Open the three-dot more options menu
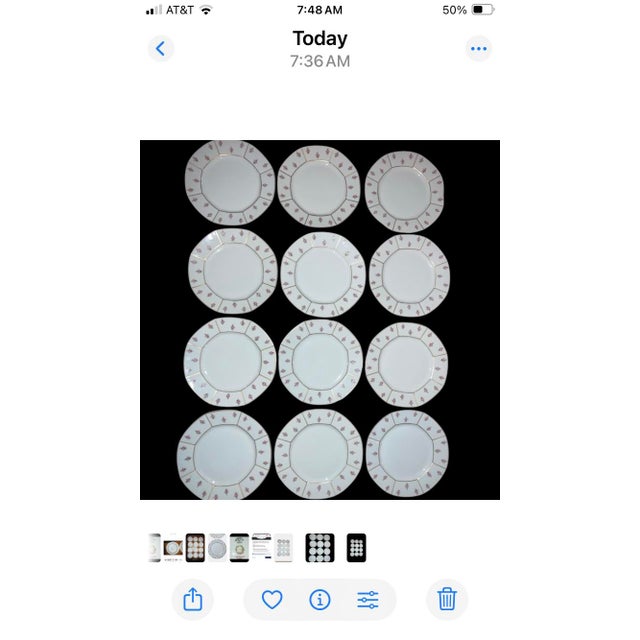Image resolution: width=640 pixels, height=640 pixels. point(479,48)
